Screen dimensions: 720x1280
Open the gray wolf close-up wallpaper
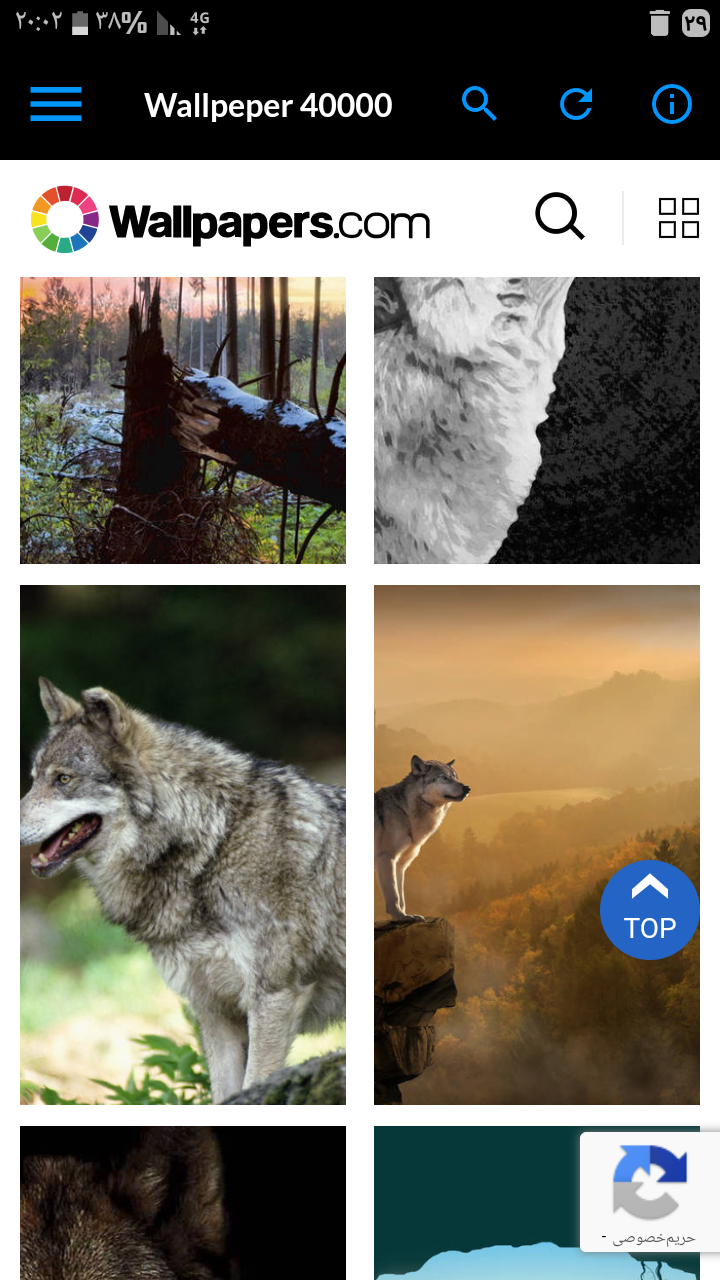point(183,845)
